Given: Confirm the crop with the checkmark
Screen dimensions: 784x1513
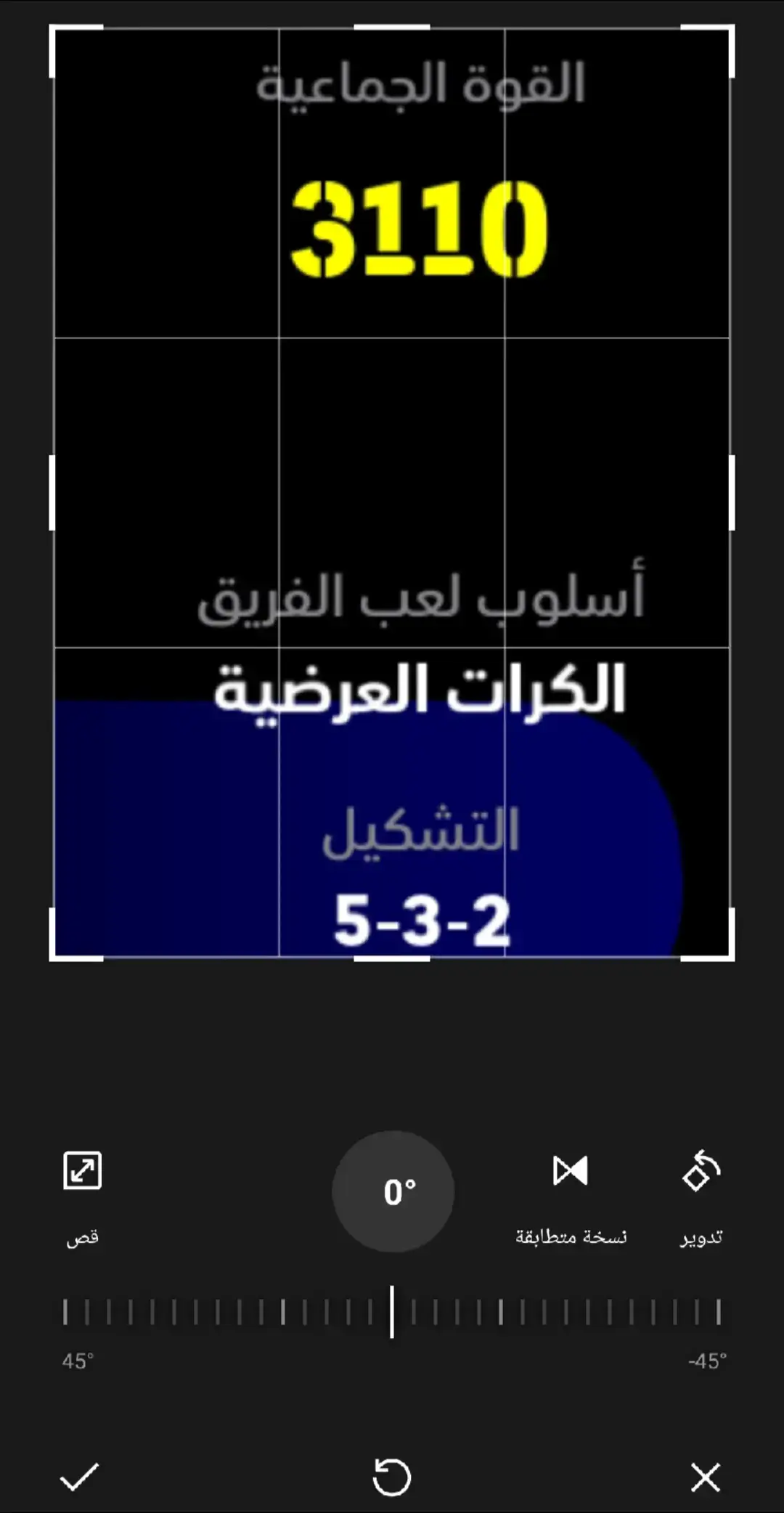Looking at the screenshot, I should pos(79,1477).
